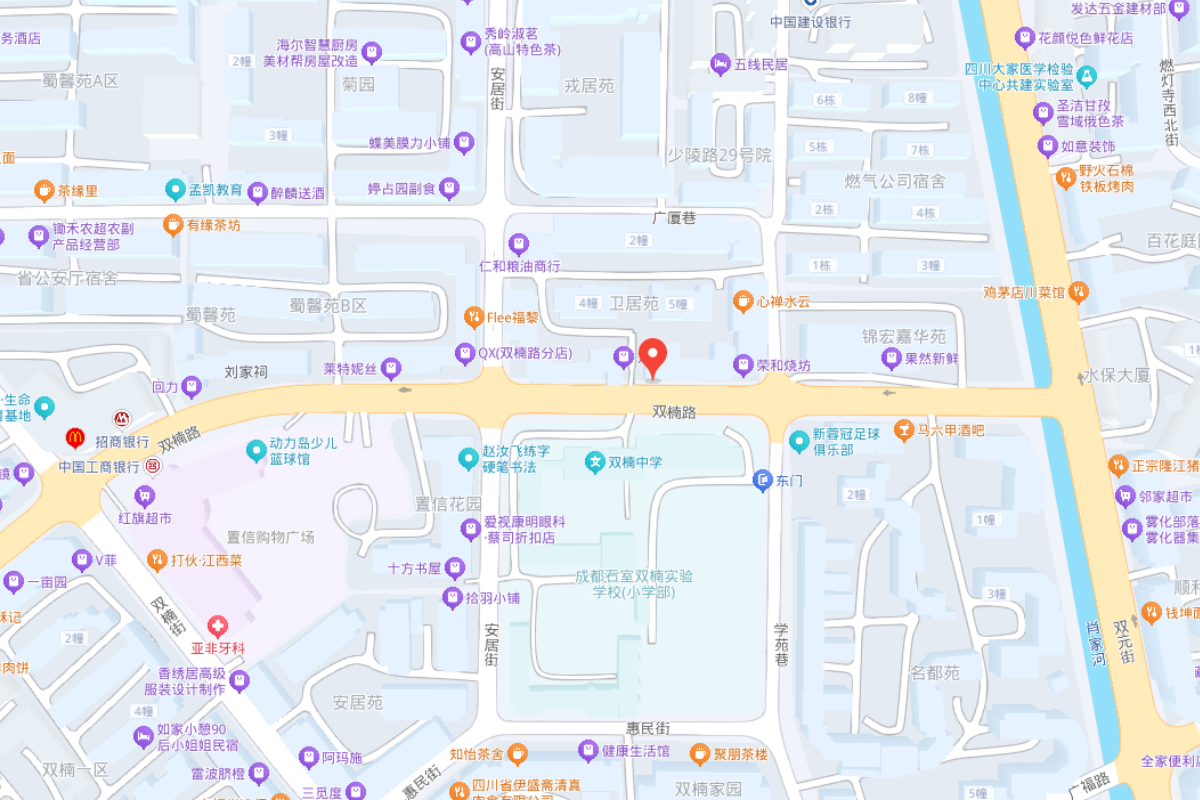Screen dimensions: 1200x800
Task: Open the 红旗超市 supermarket marker
Action: (145, 495)
